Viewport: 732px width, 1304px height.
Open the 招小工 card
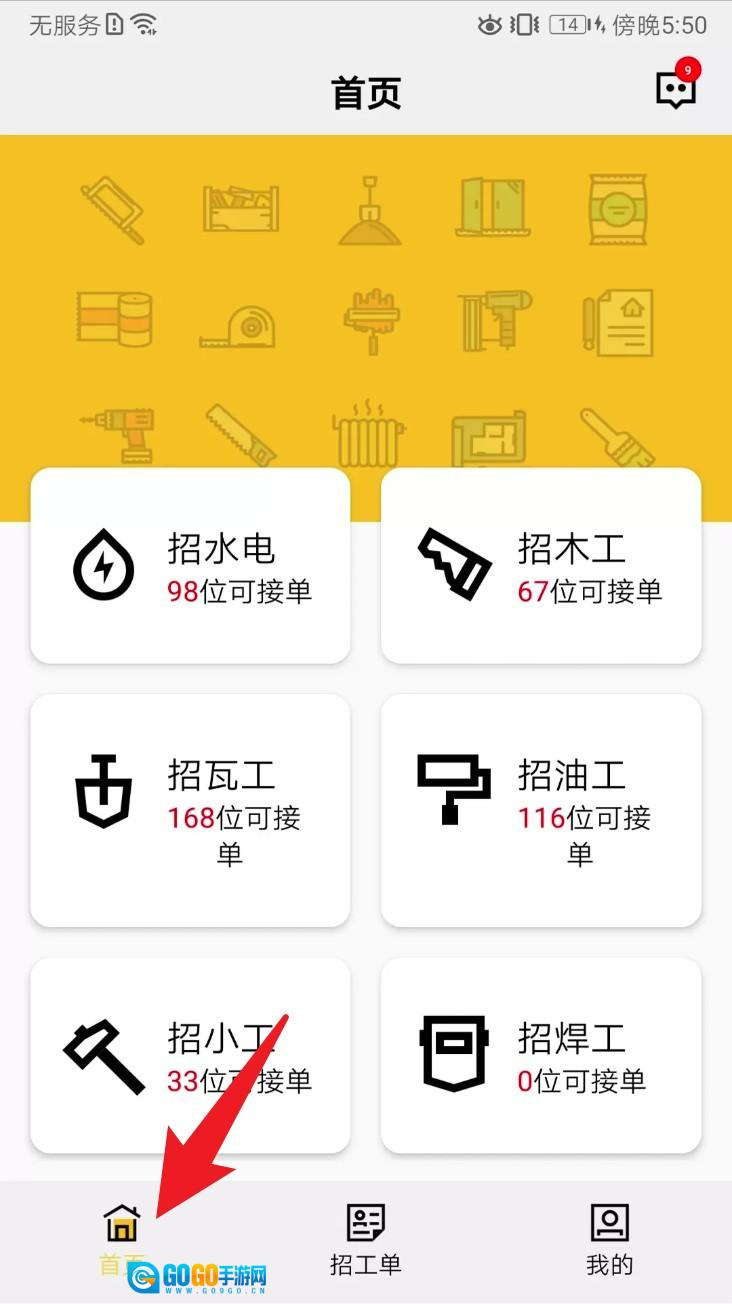coord(190,1056)
